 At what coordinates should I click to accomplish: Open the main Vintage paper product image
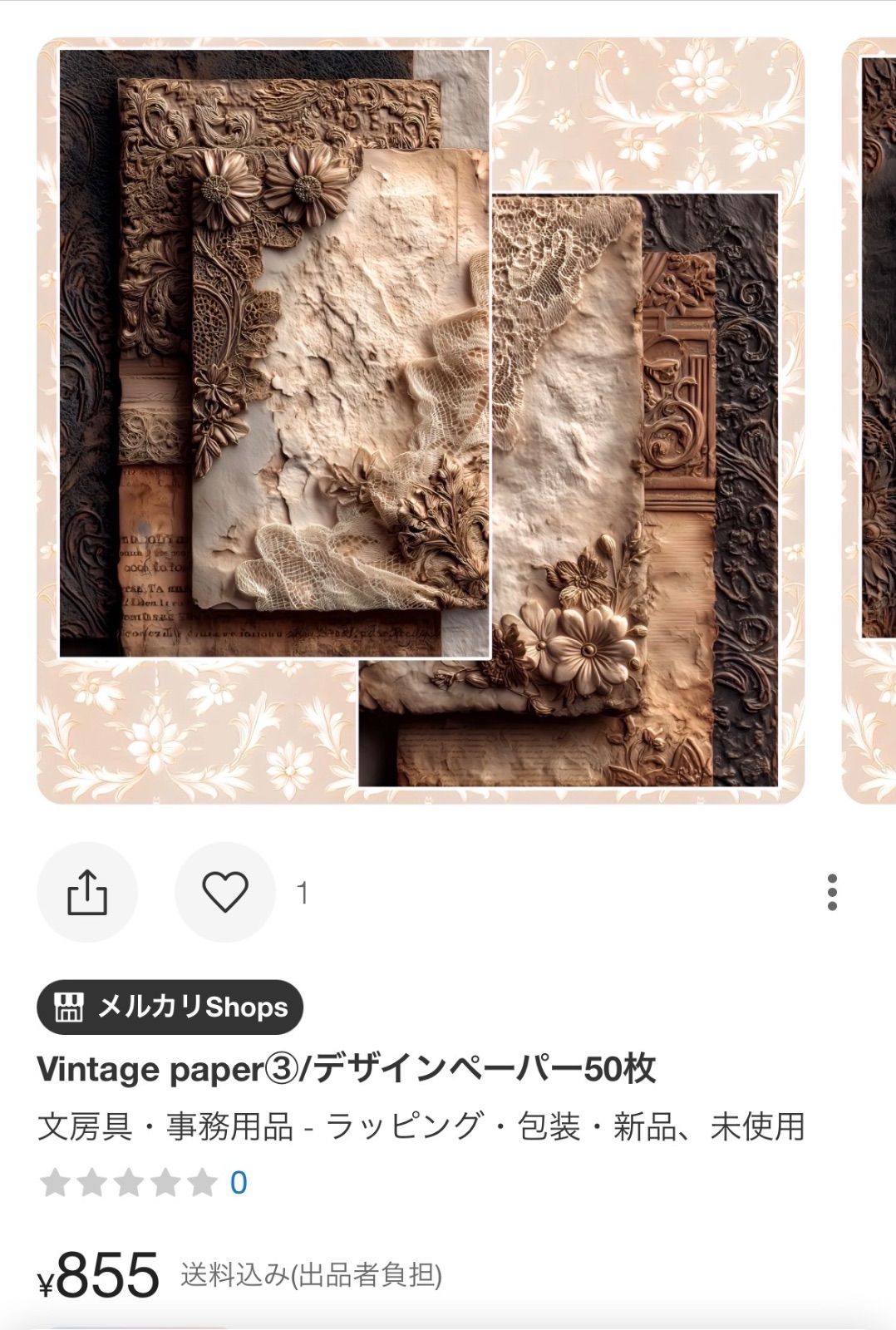click(x=420, y=420)
